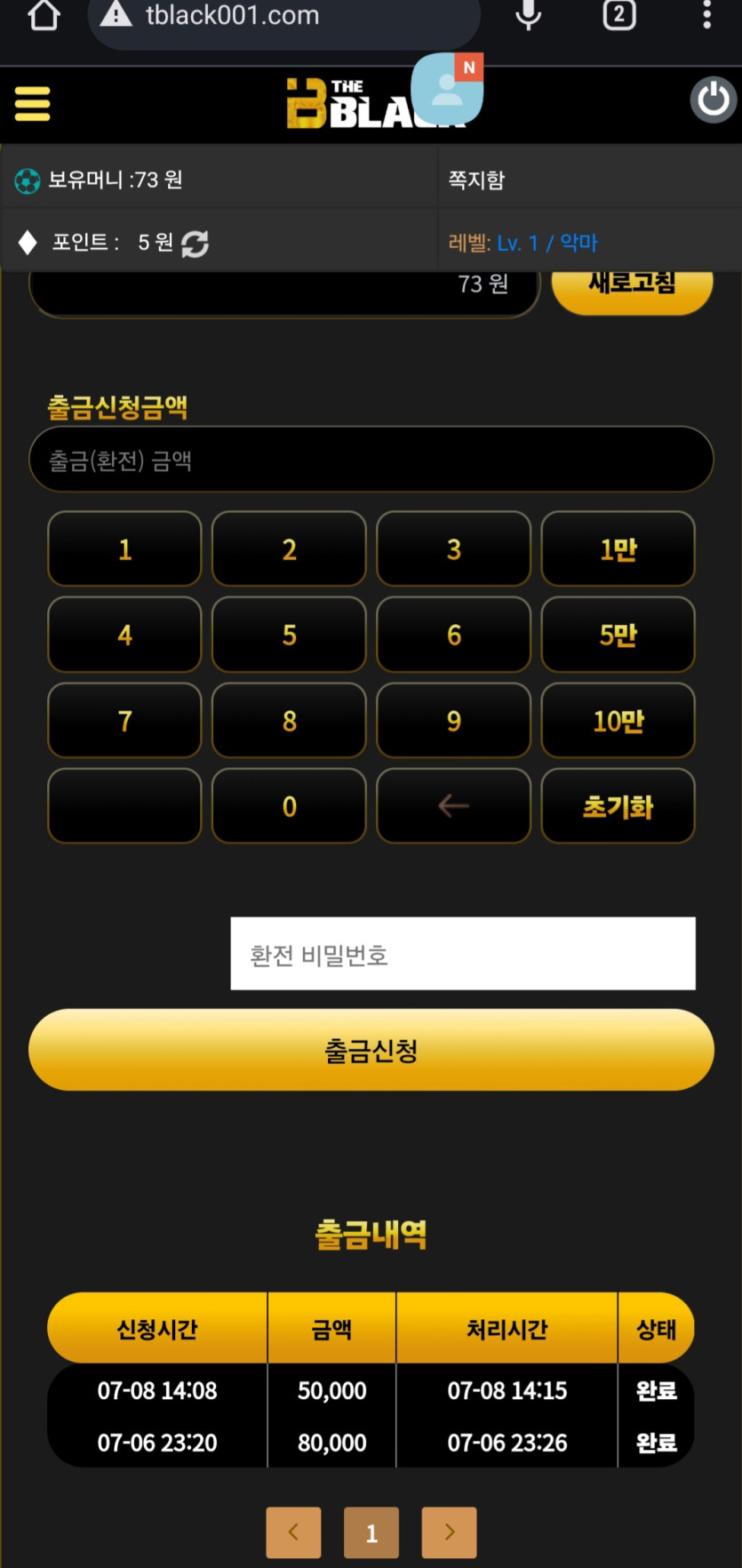Add 1만 to withdrawal amount
742x1568 pixels.
(618, 549)
